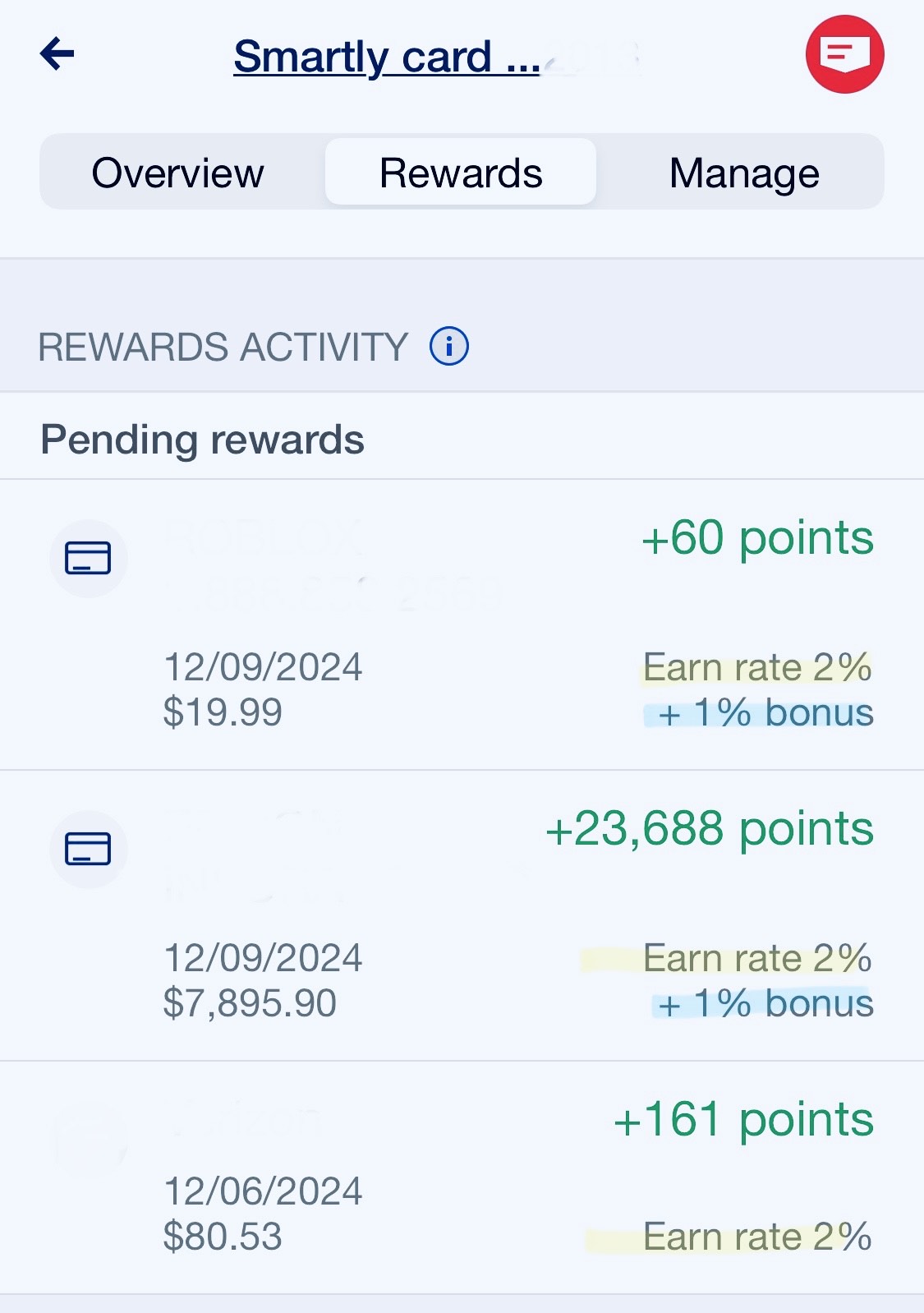
Task: Open the +161 points transaction entry
Action: (460, 1183)
